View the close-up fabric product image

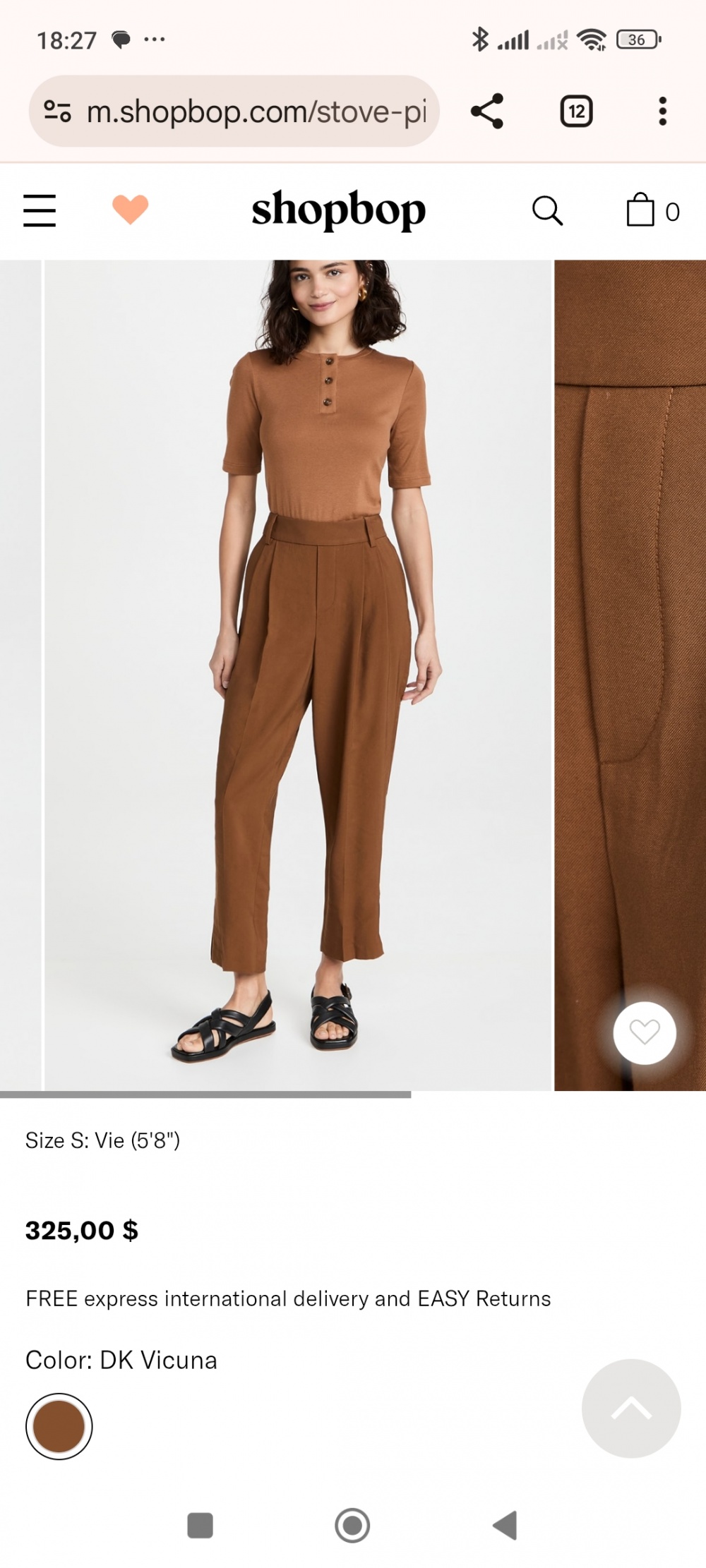[x=630, y=635]
